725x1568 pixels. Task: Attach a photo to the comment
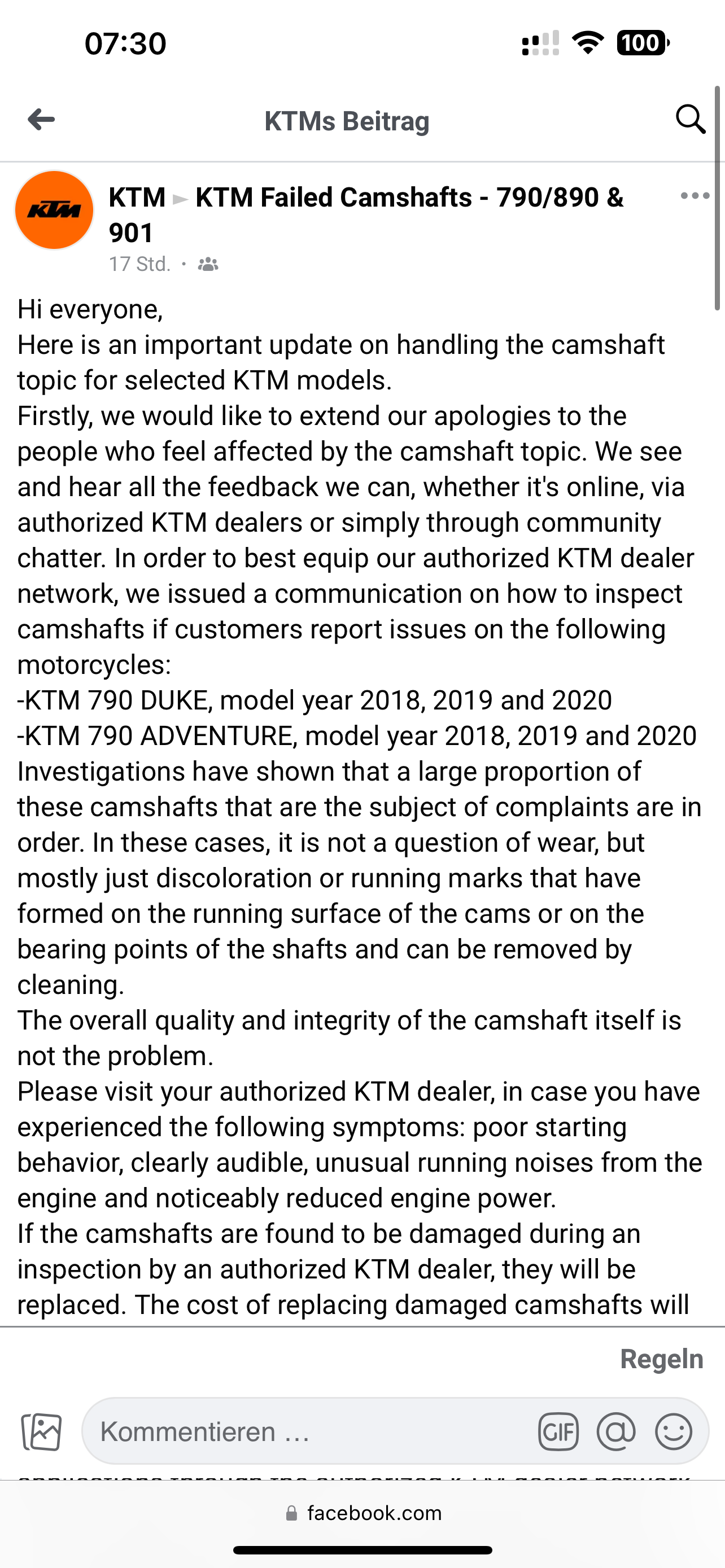pos(41,1431)
